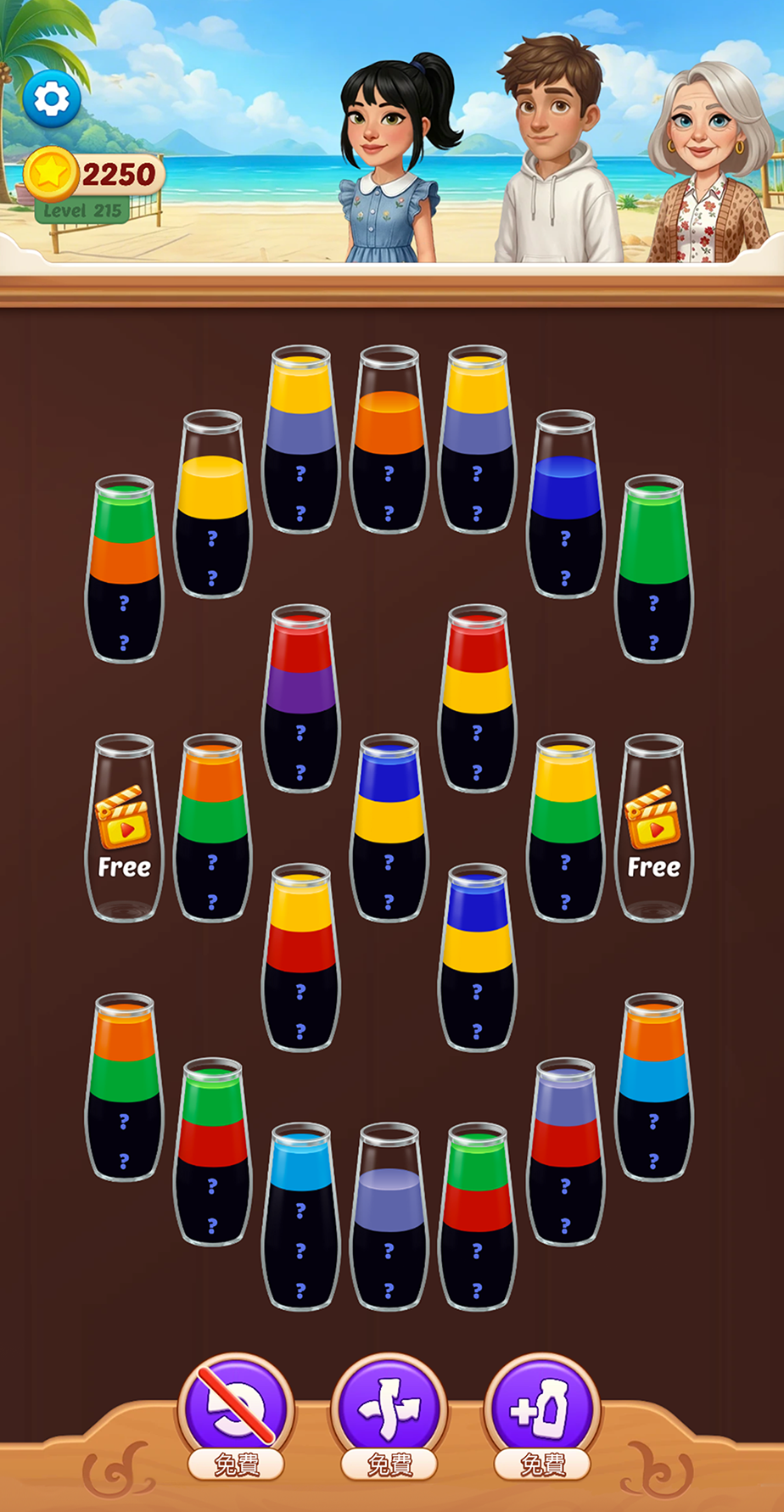
Task: Tap the red over yellow bottle
Action: (477, 697)
